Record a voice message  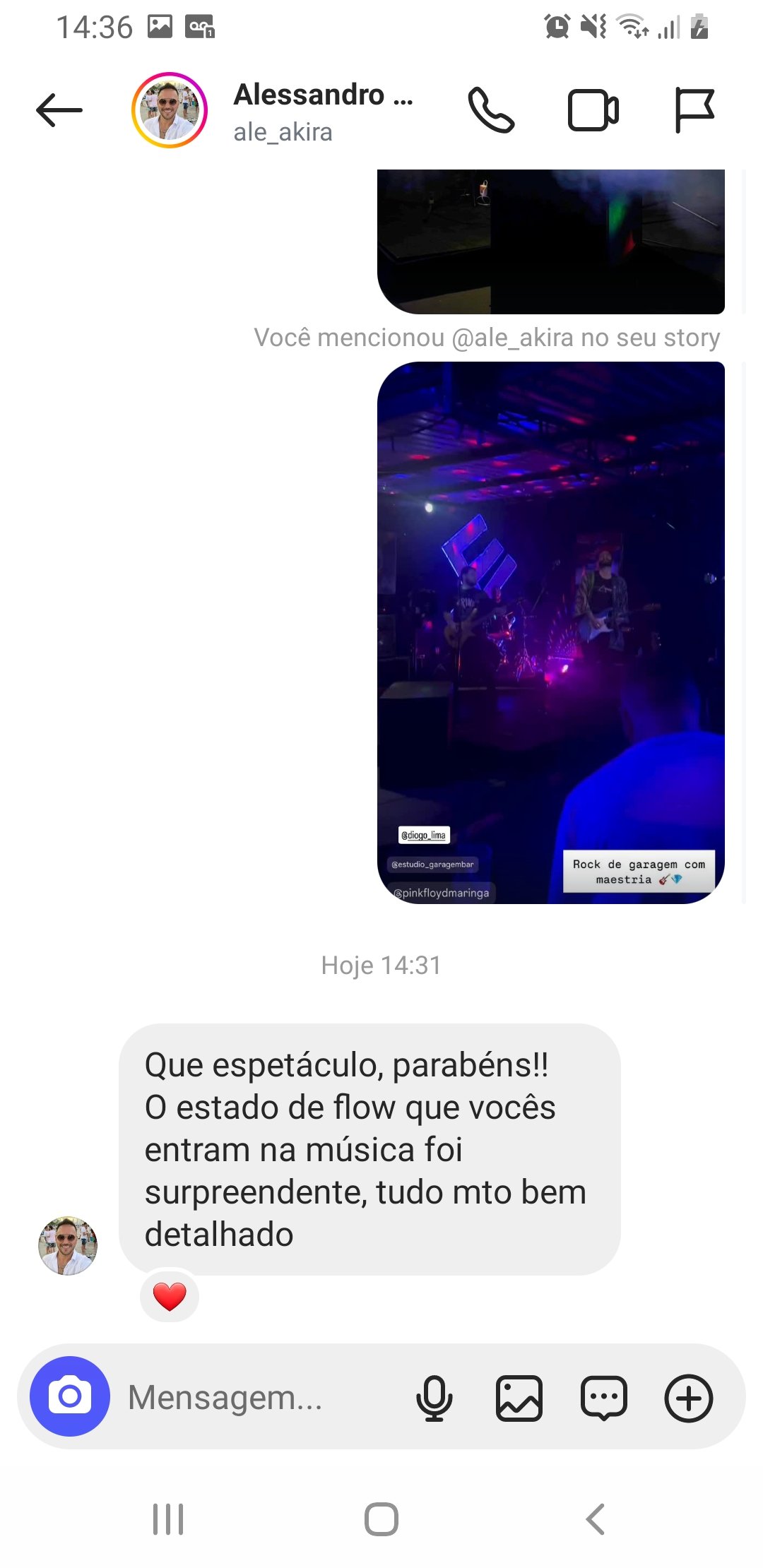pyautogui.click(x=434, y=1398)
